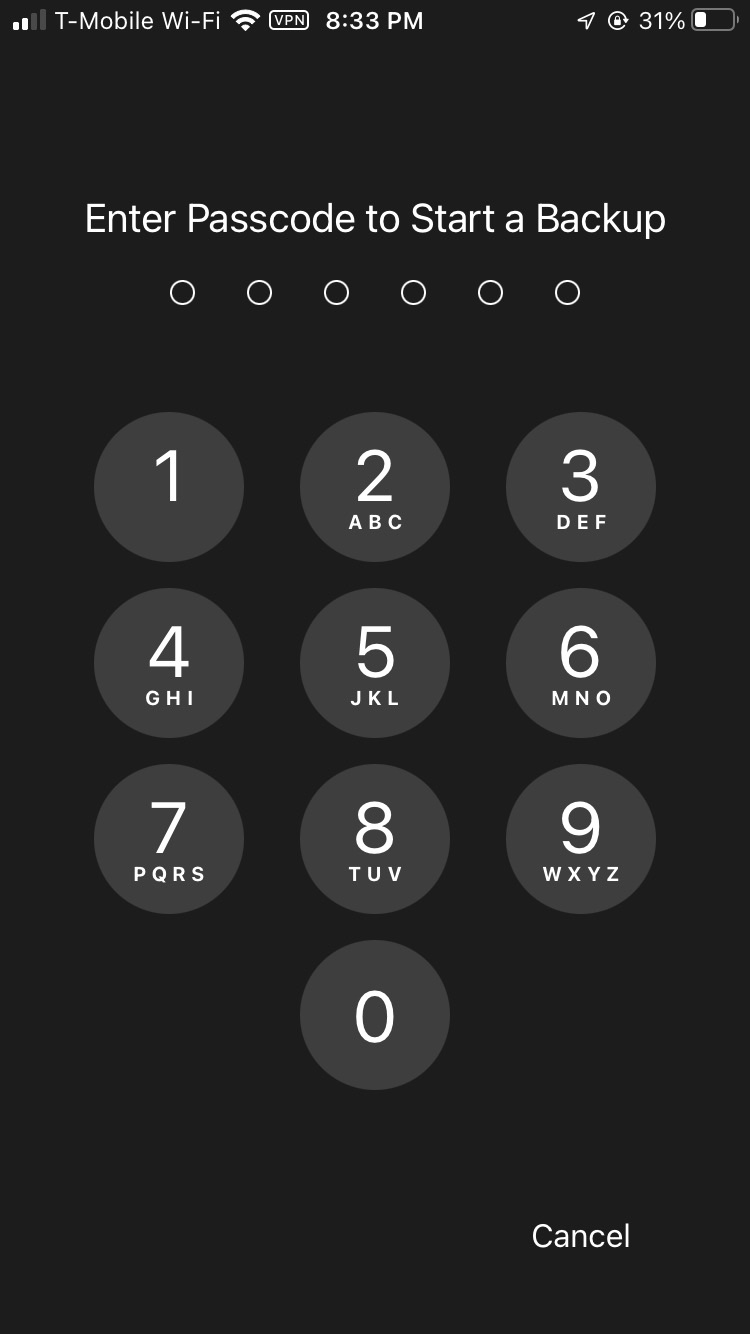750x1334 pixels.
Task: Tap the 3 DEF key
Action: 581,487
